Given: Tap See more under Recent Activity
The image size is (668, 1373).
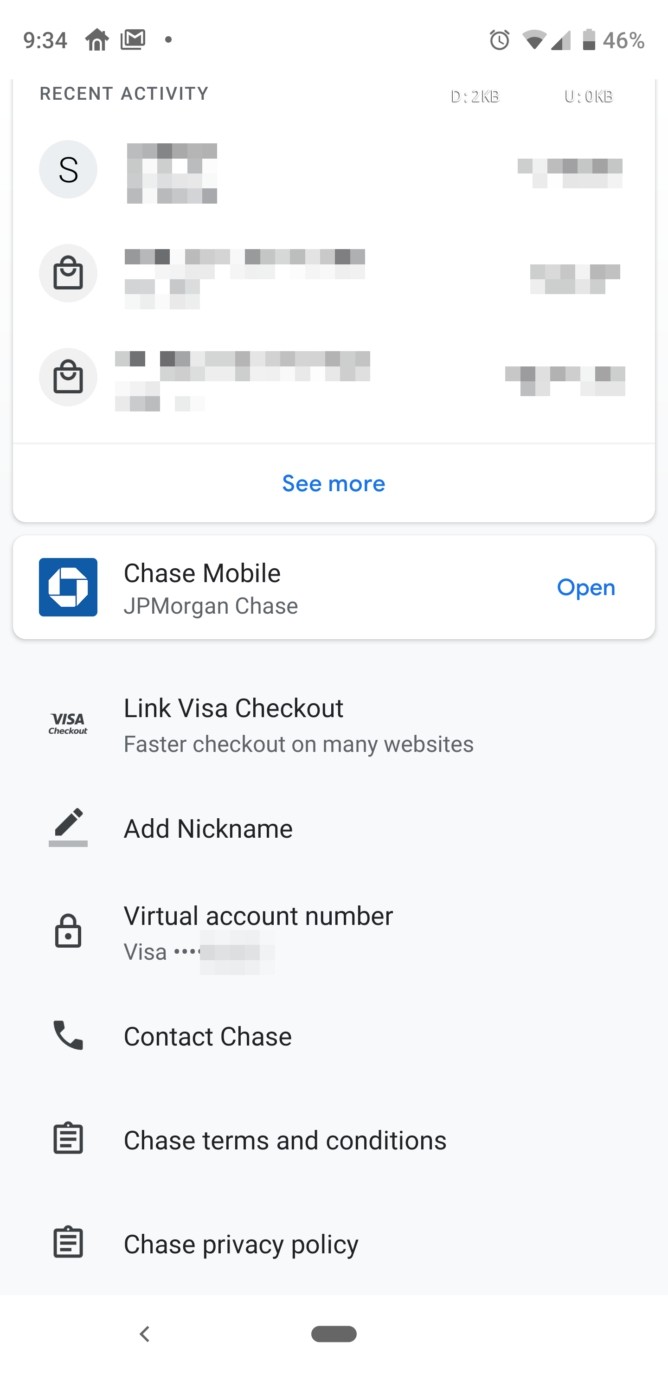Looking at the screenshot, I should click(x=333, y=484).
